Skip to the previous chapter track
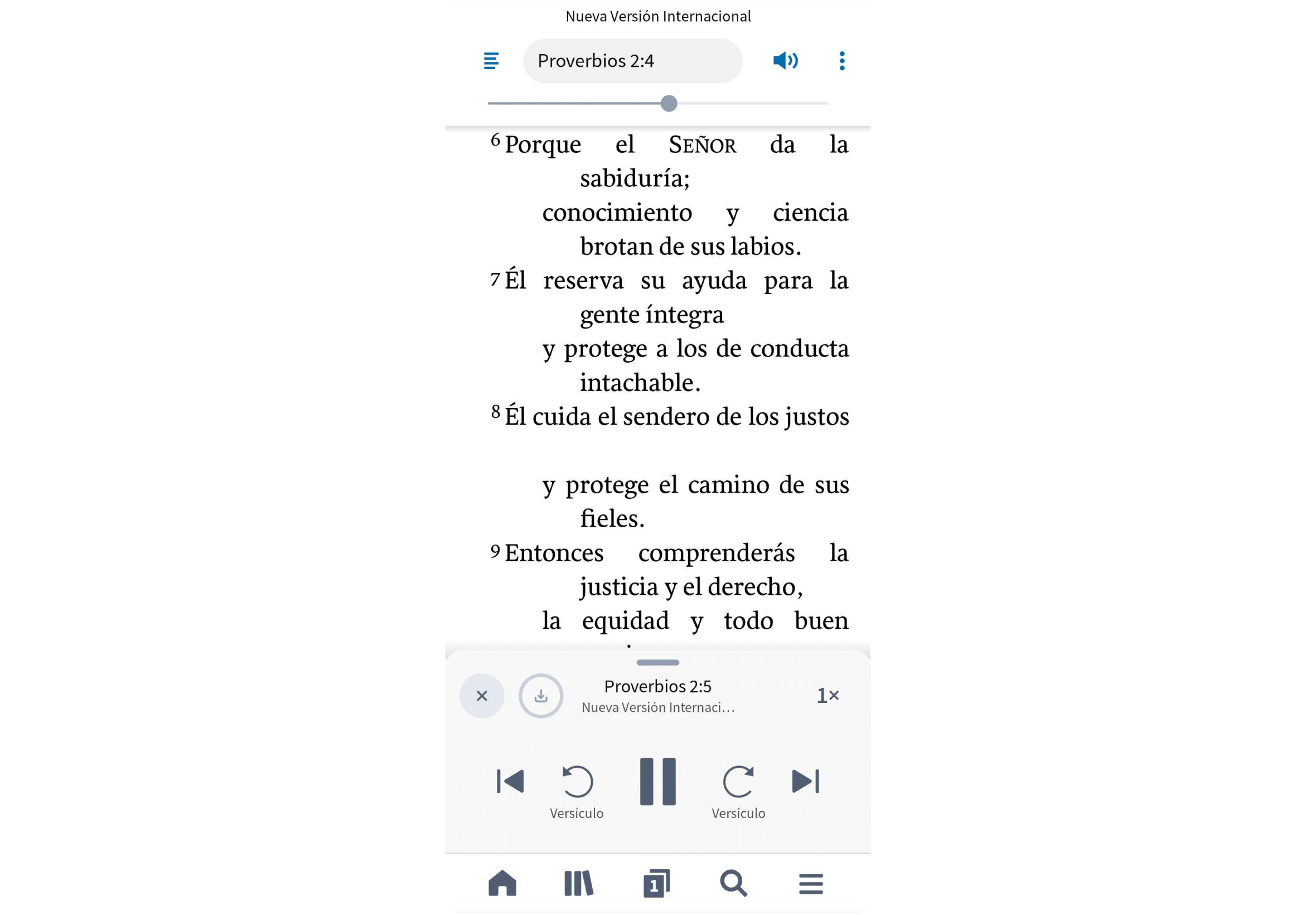 (510, 781)
